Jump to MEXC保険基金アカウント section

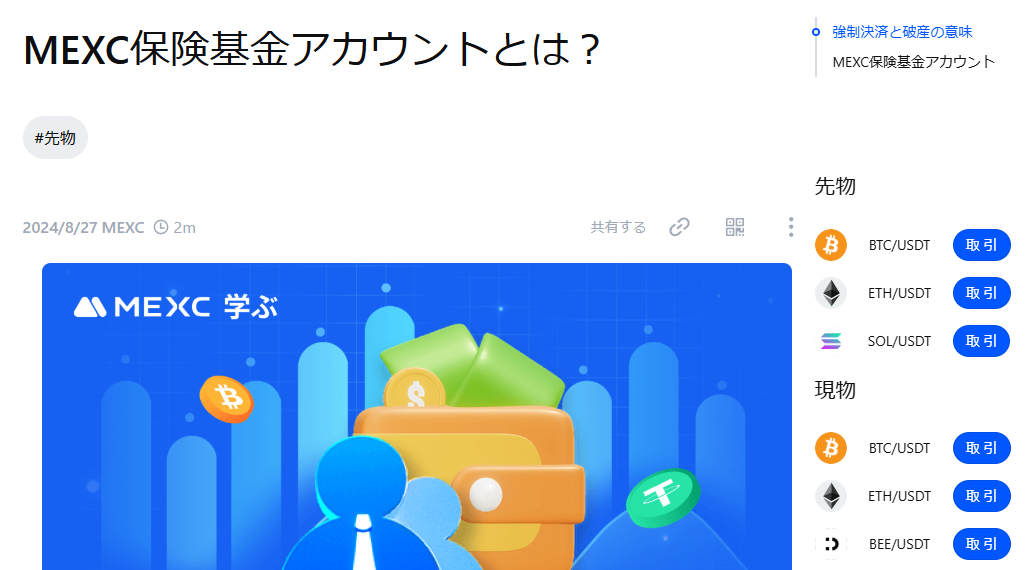(x=913, y=62)
